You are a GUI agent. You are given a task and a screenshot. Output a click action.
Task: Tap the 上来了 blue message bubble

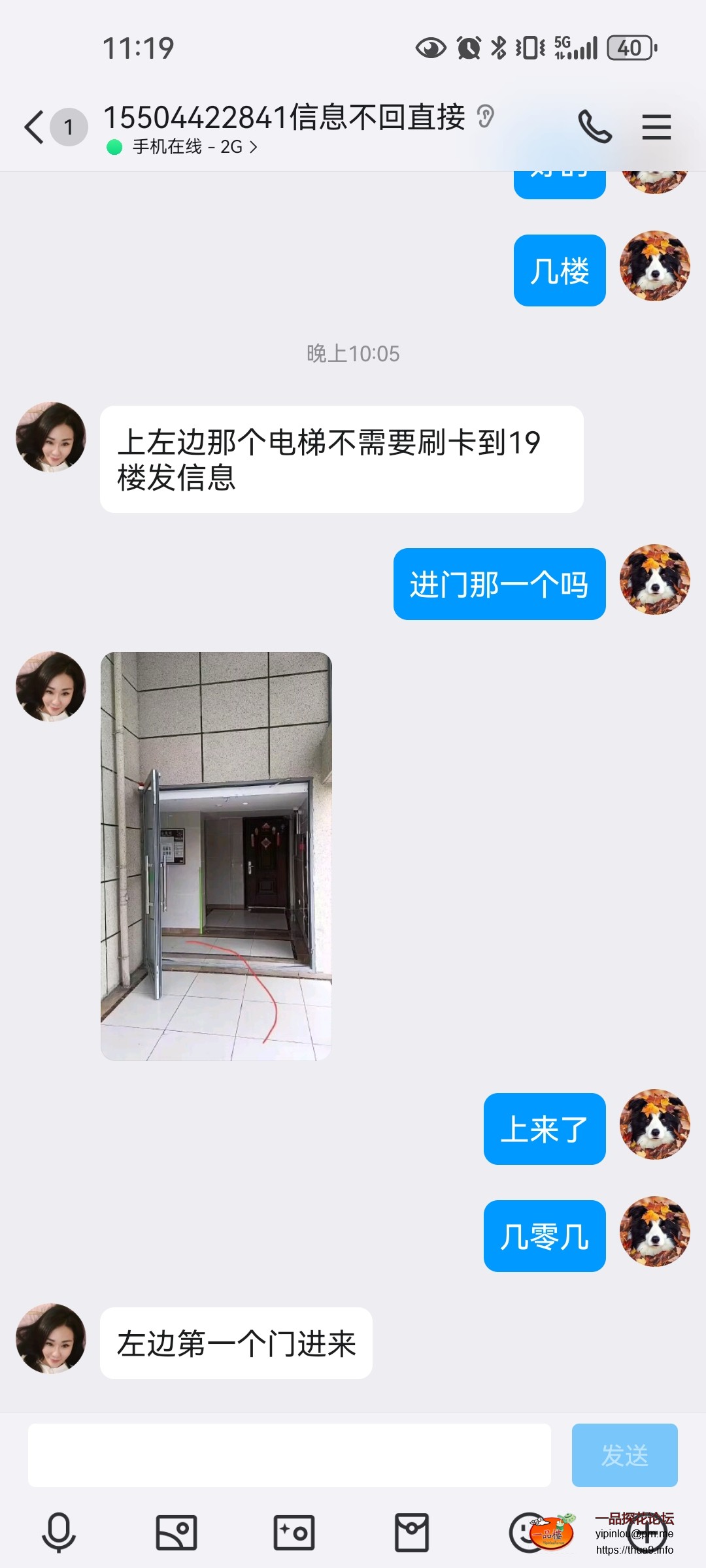pyautogui.click(x=545, y=1129)
